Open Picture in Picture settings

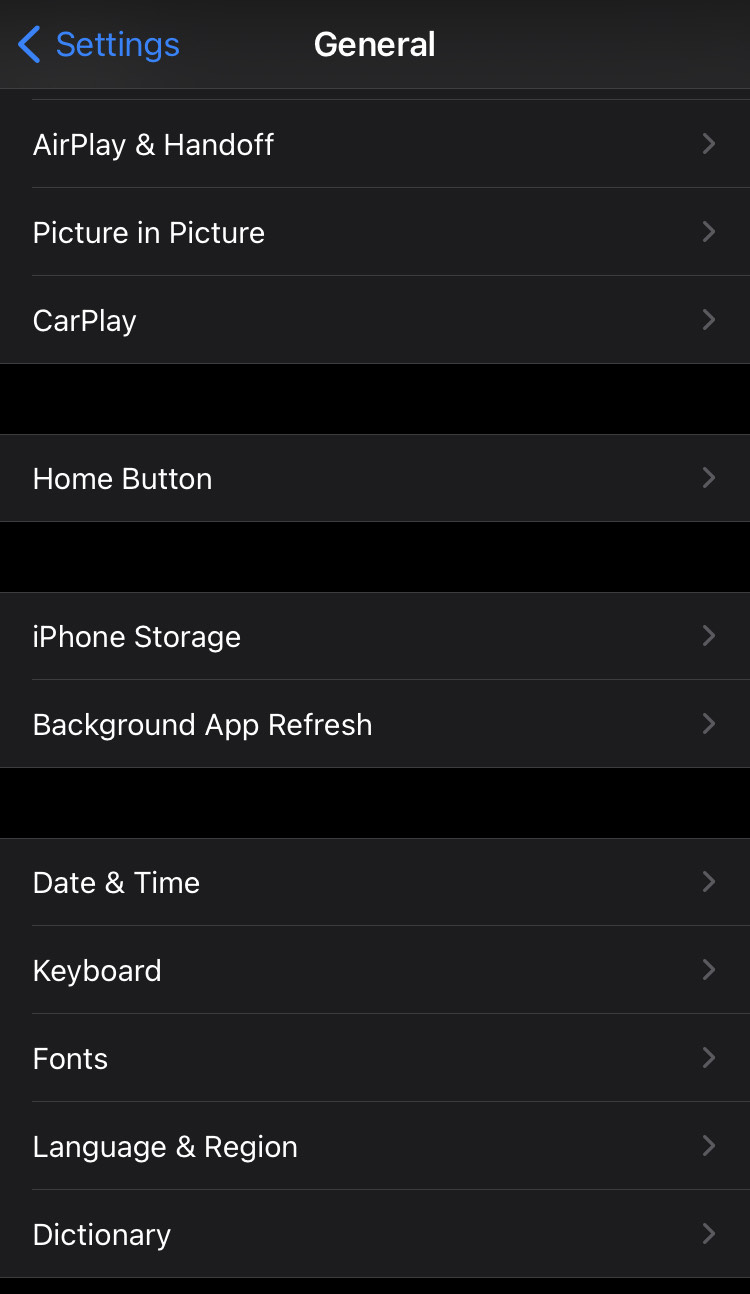[374, 233]
